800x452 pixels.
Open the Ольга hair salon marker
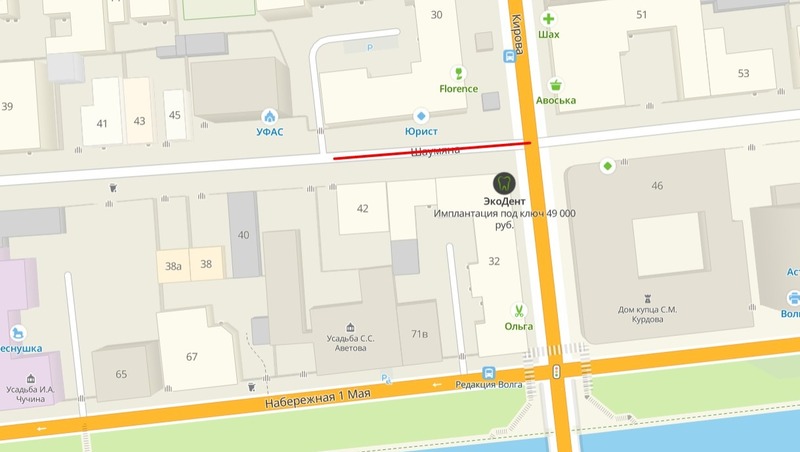[519, 310]
